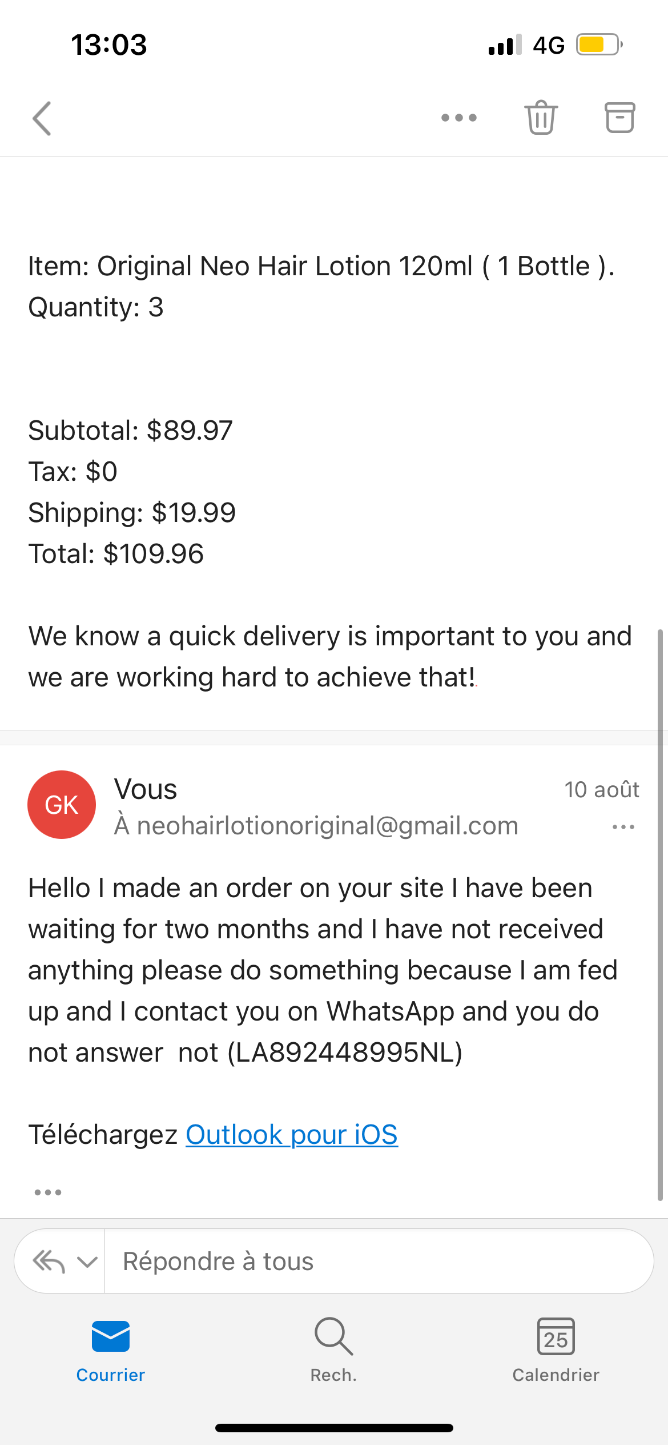Tap the GK sender avatar
Screen dimensions: 668x1445
pos(62,804)
